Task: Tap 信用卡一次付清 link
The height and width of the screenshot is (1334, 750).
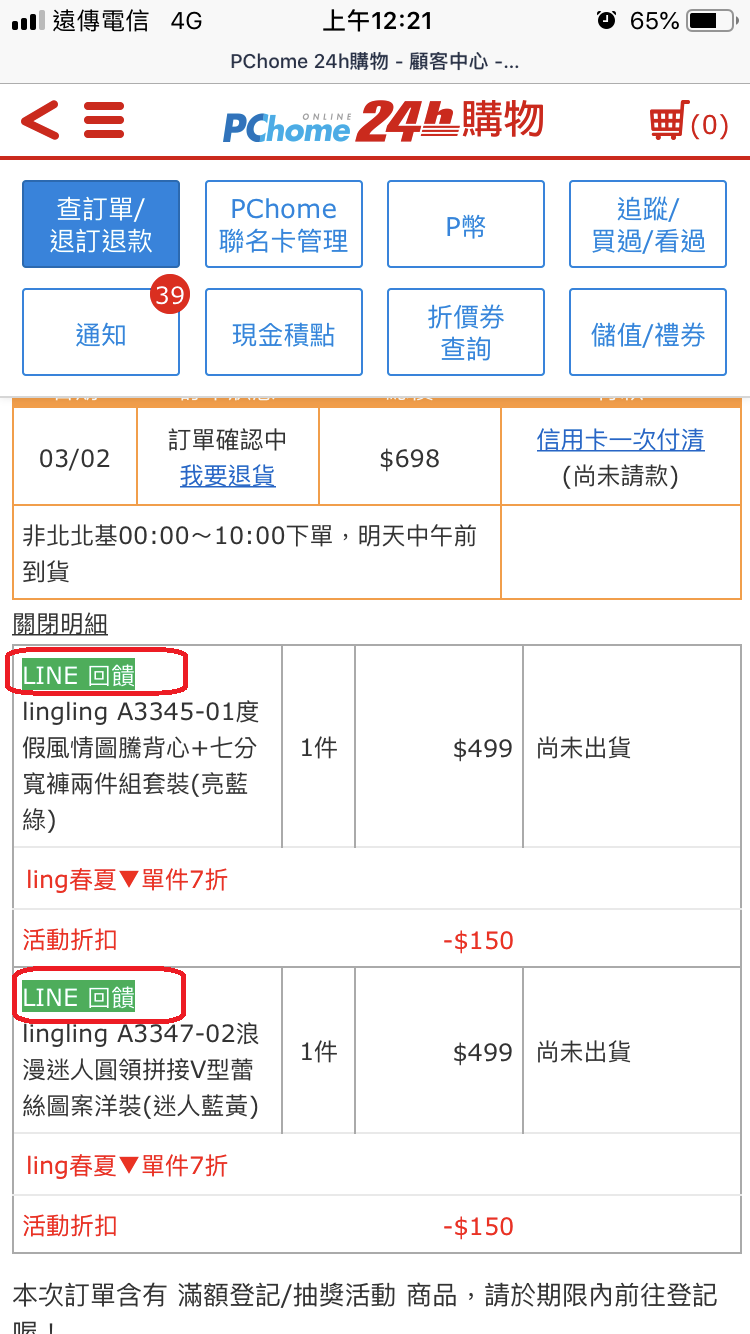Action: (x=620, y=440)
